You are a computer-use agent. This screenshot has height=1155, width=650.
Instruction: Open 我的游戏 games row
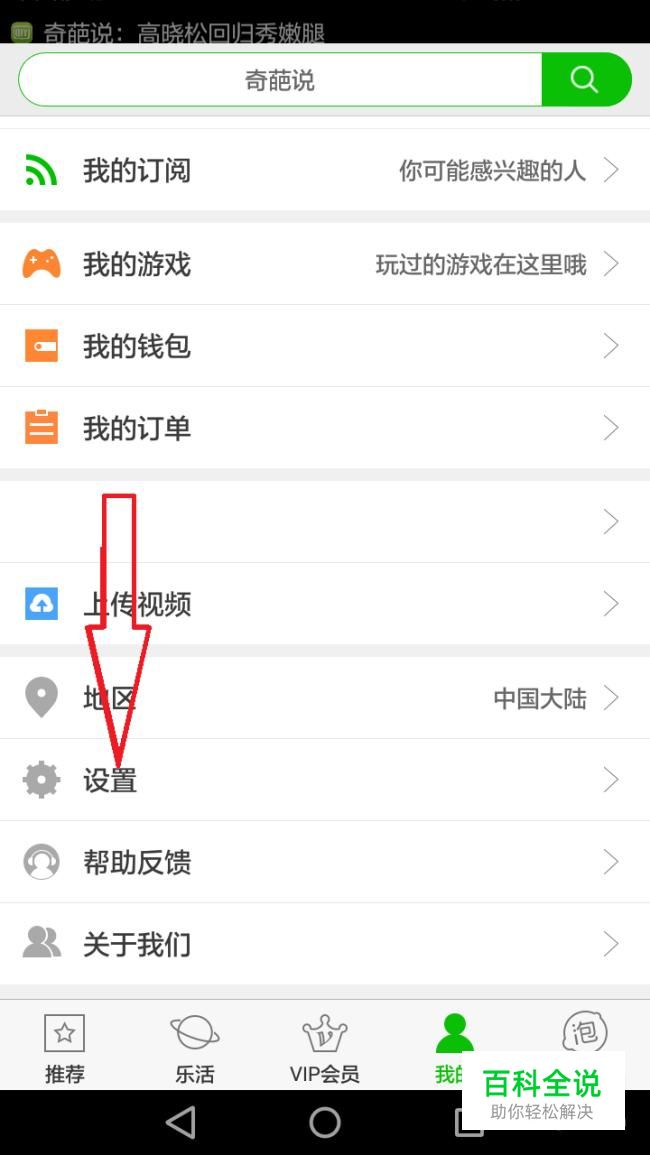coord(325,265)
